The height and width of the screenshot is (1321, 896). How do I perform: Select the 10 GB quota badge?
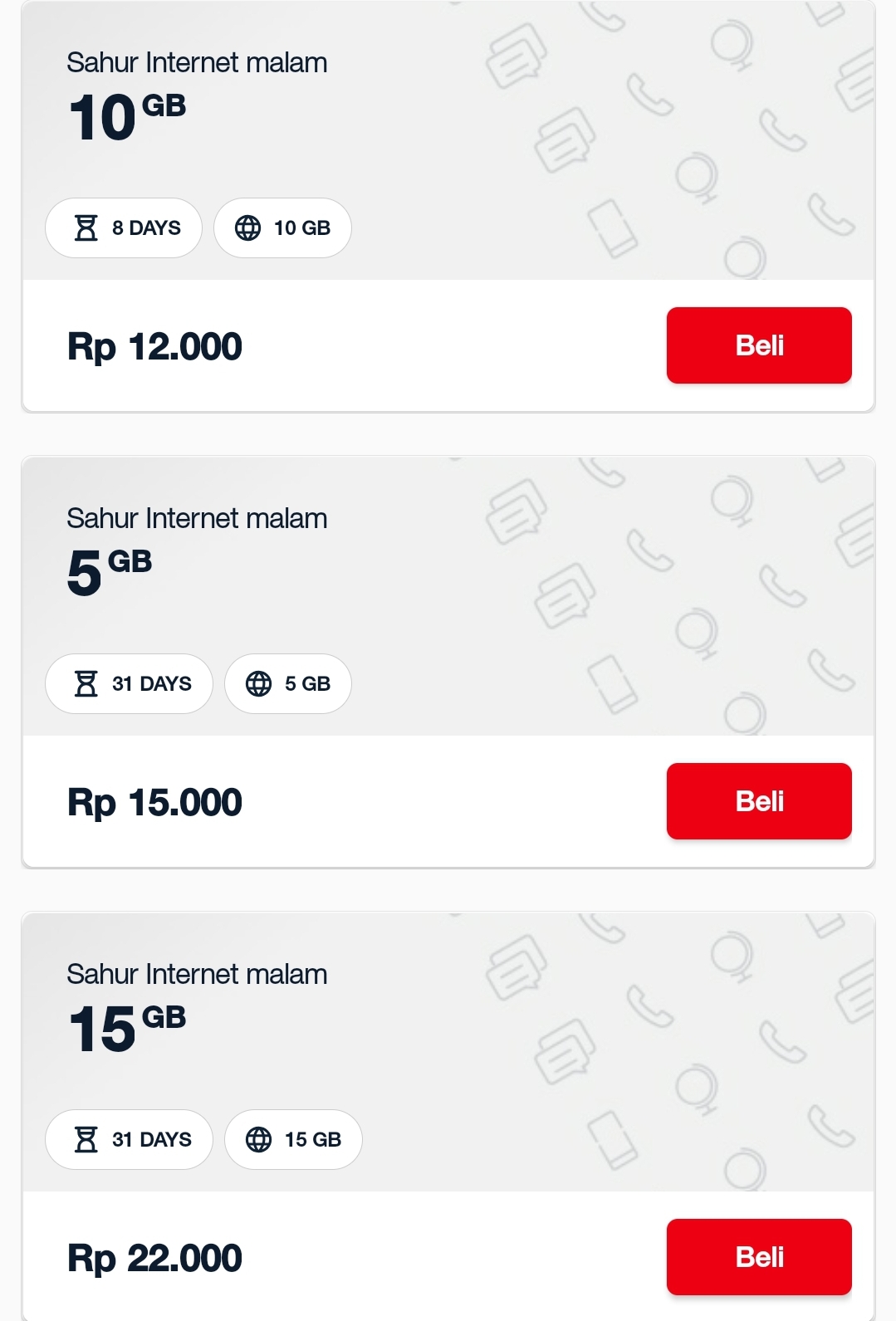(x=282, y=227)
